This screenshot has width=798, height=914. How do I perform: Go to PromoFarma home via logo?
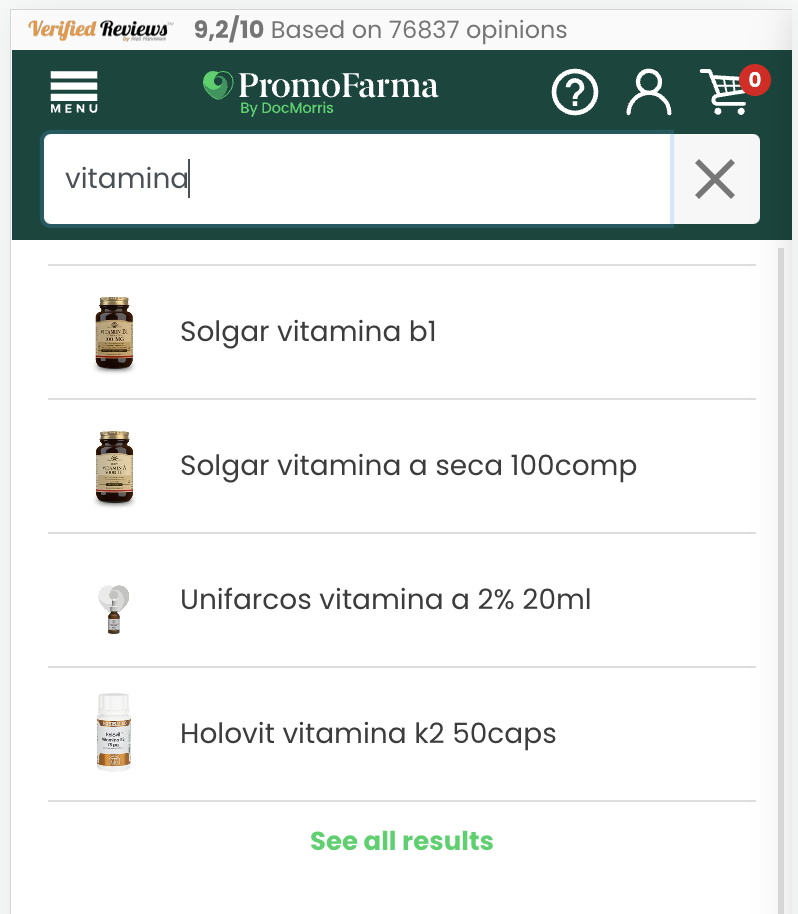(x=320, y=92)
